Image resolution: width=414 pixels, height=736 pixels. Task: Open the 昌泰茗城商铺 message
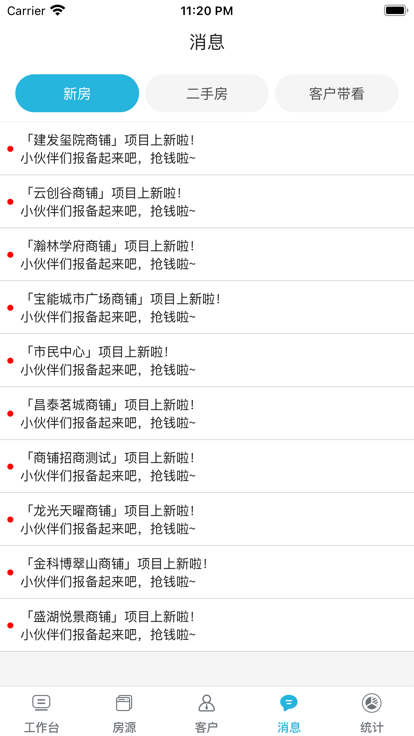[207, 414]
